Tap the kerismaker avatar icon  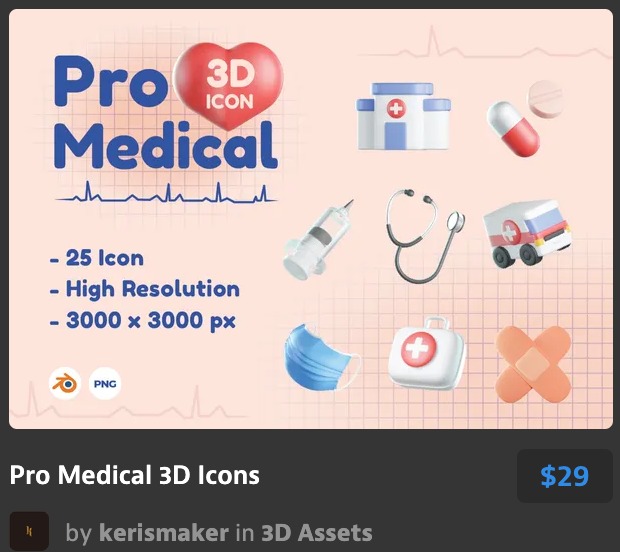pos(29,532)
